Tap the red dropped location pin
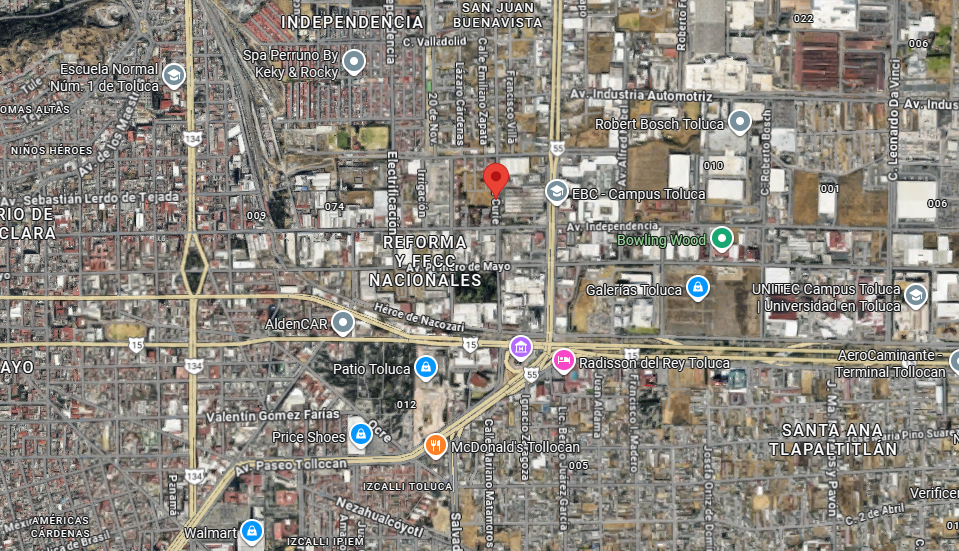Image resolution: width=959 pixels, height=551 pixels. click(496, 178)
